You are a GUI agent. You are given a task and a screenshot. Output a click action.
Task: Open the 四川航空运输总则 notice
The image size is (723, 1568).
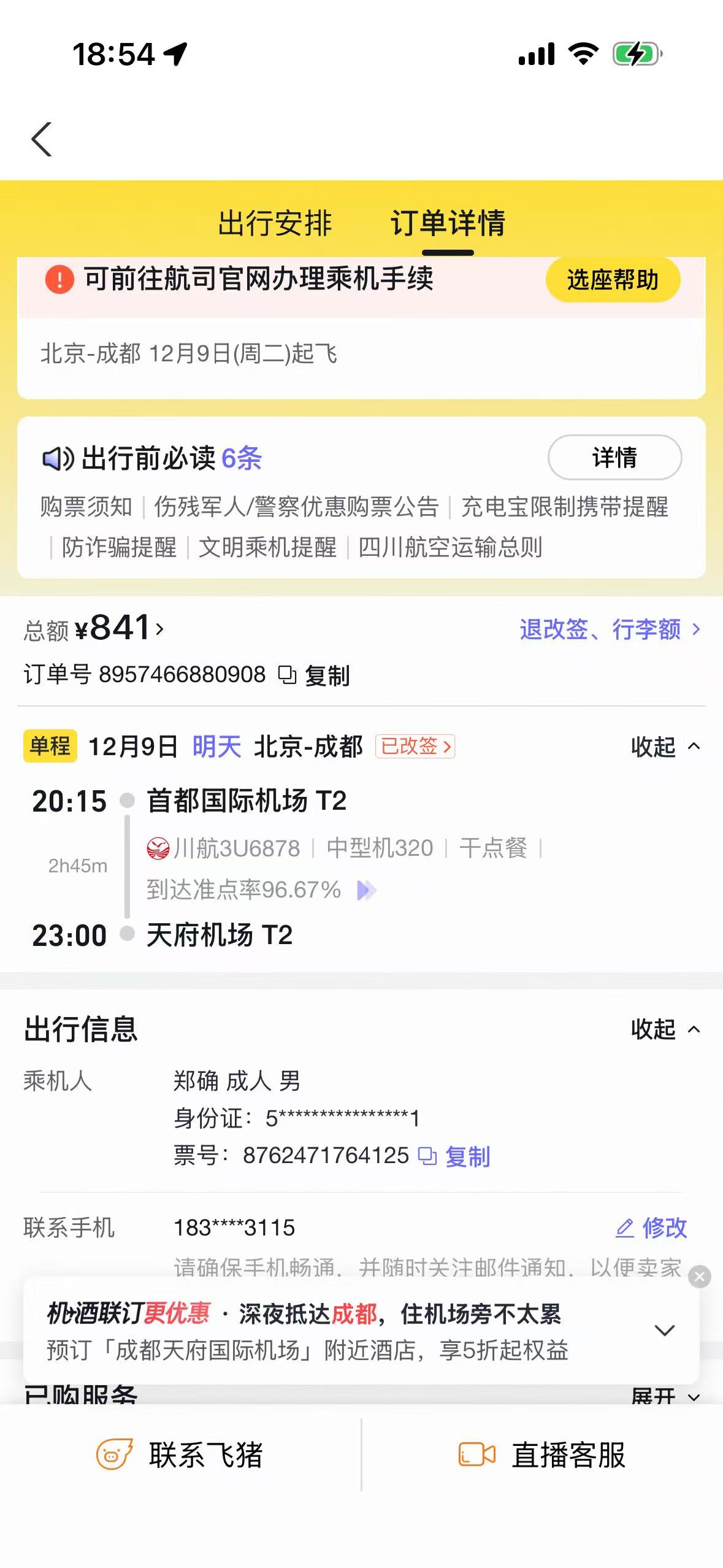click(450, 547)
